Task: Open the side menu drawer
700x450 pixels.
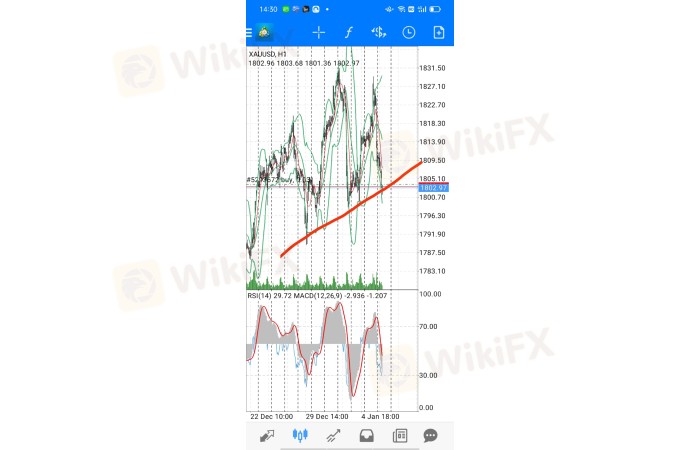Action: tap(251, 32)
